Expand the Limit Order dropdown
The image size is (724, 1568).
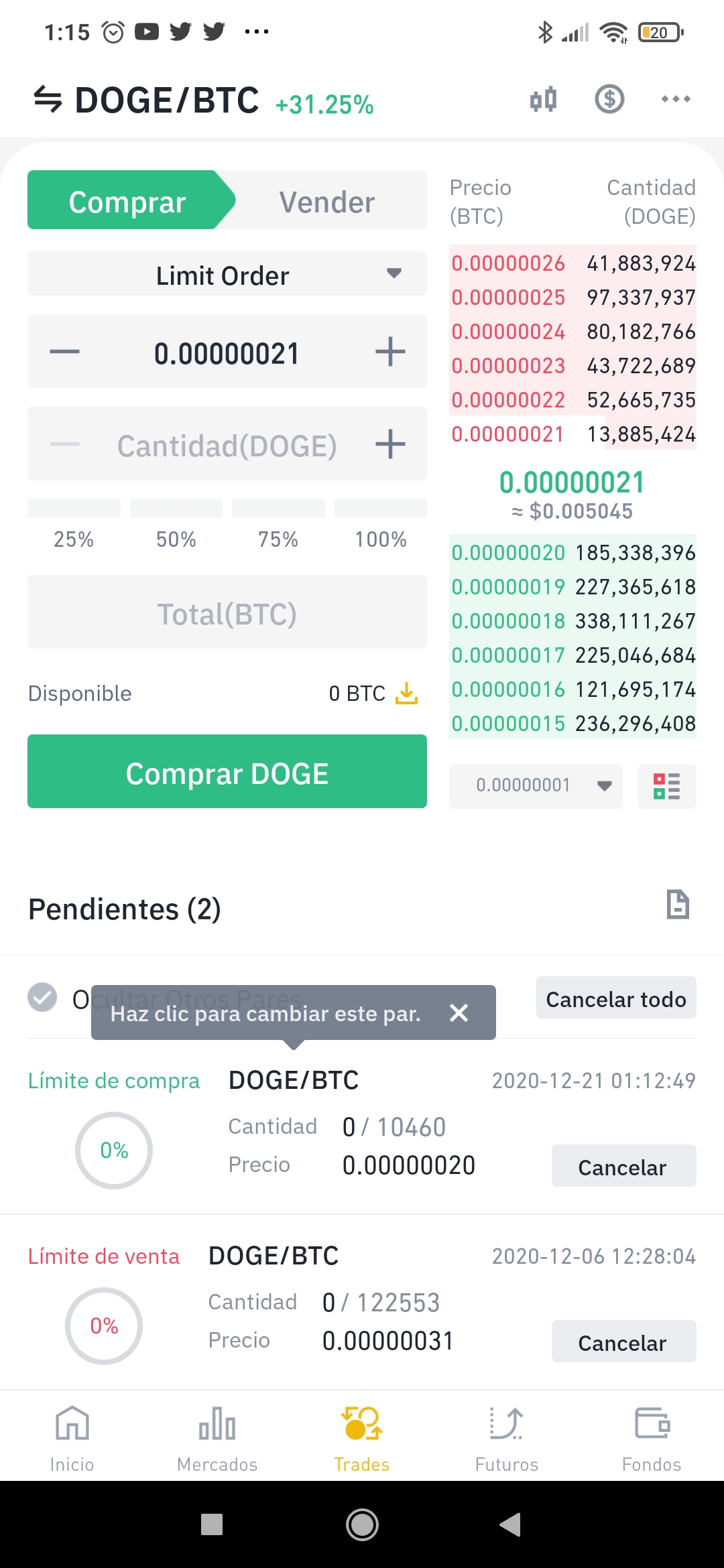(x=227, y=274)
